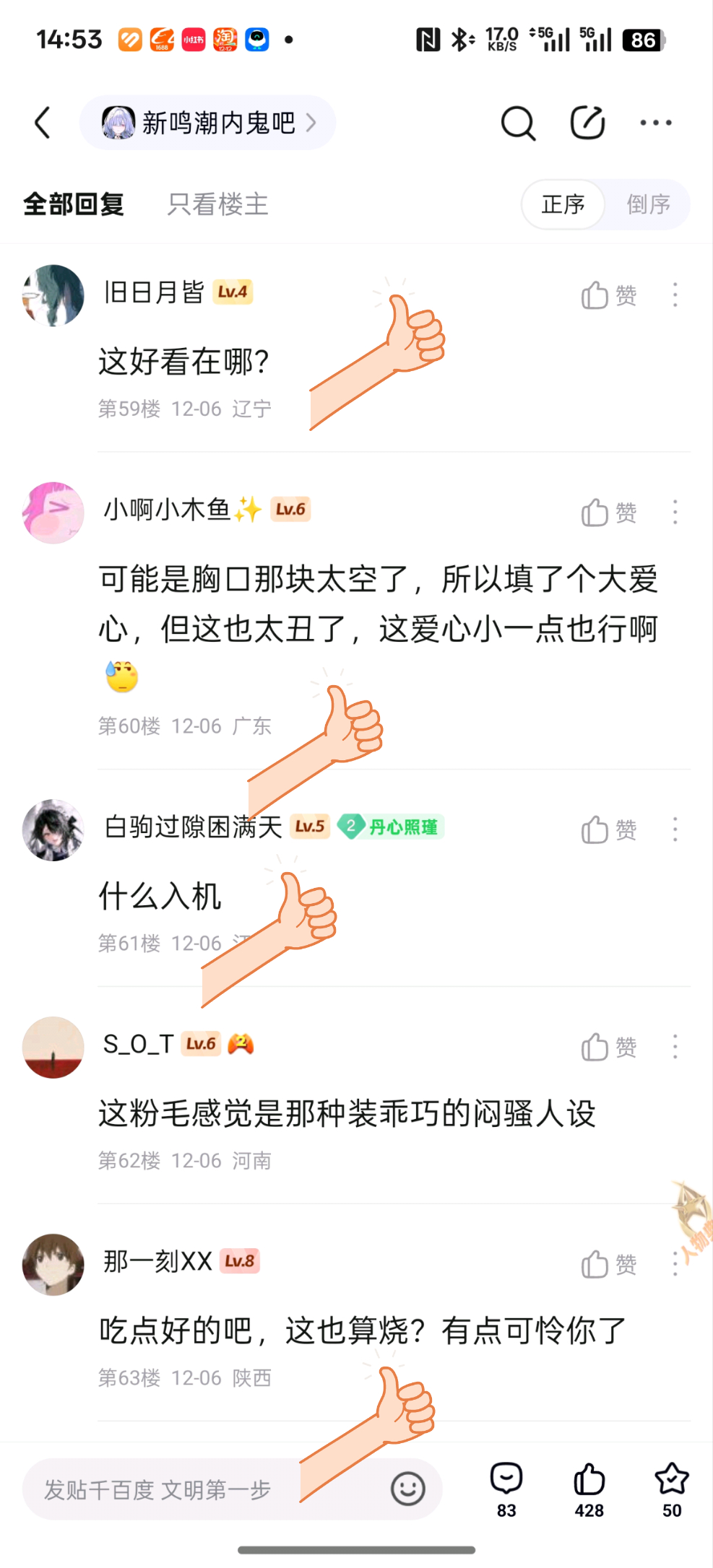Select 倒序 sort order

pos(648,204)
